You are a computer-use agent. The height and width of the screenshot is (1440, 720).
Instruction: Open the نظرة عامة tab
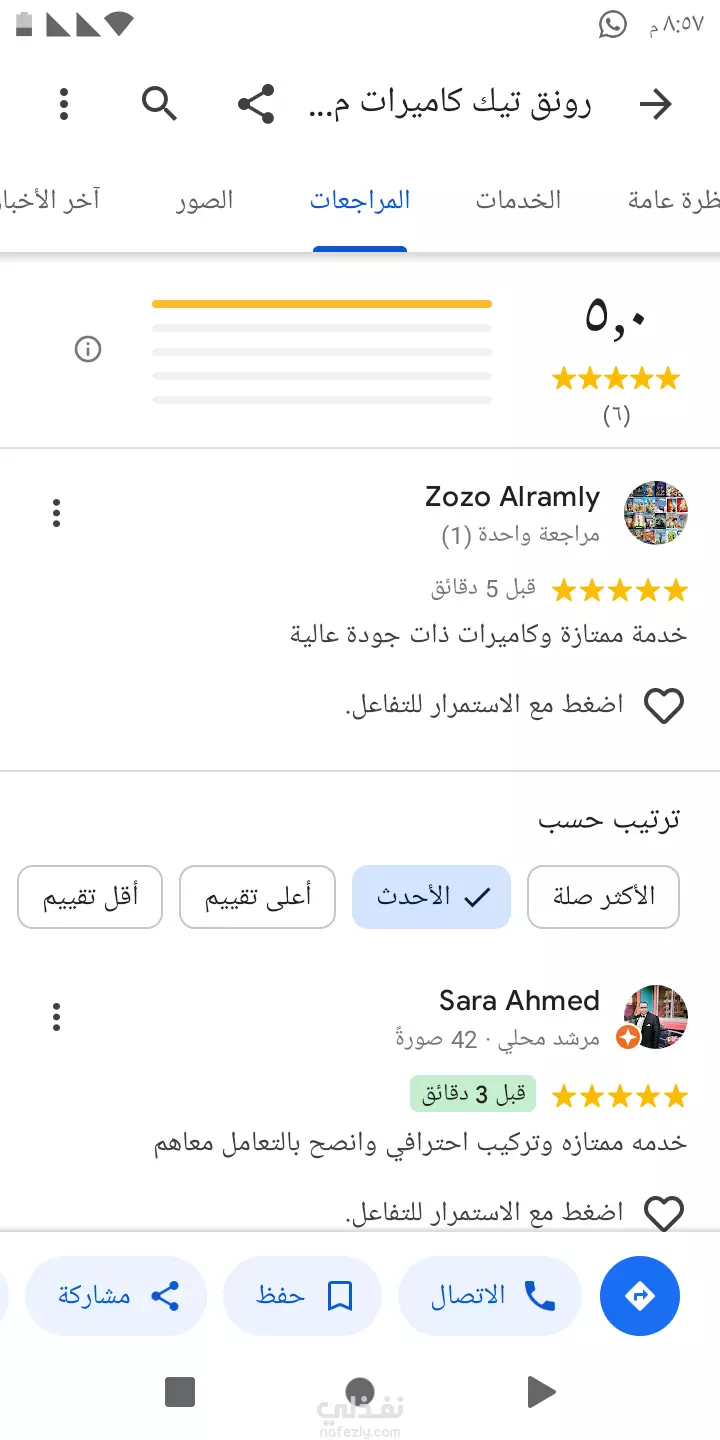click(x=674, y=200)
